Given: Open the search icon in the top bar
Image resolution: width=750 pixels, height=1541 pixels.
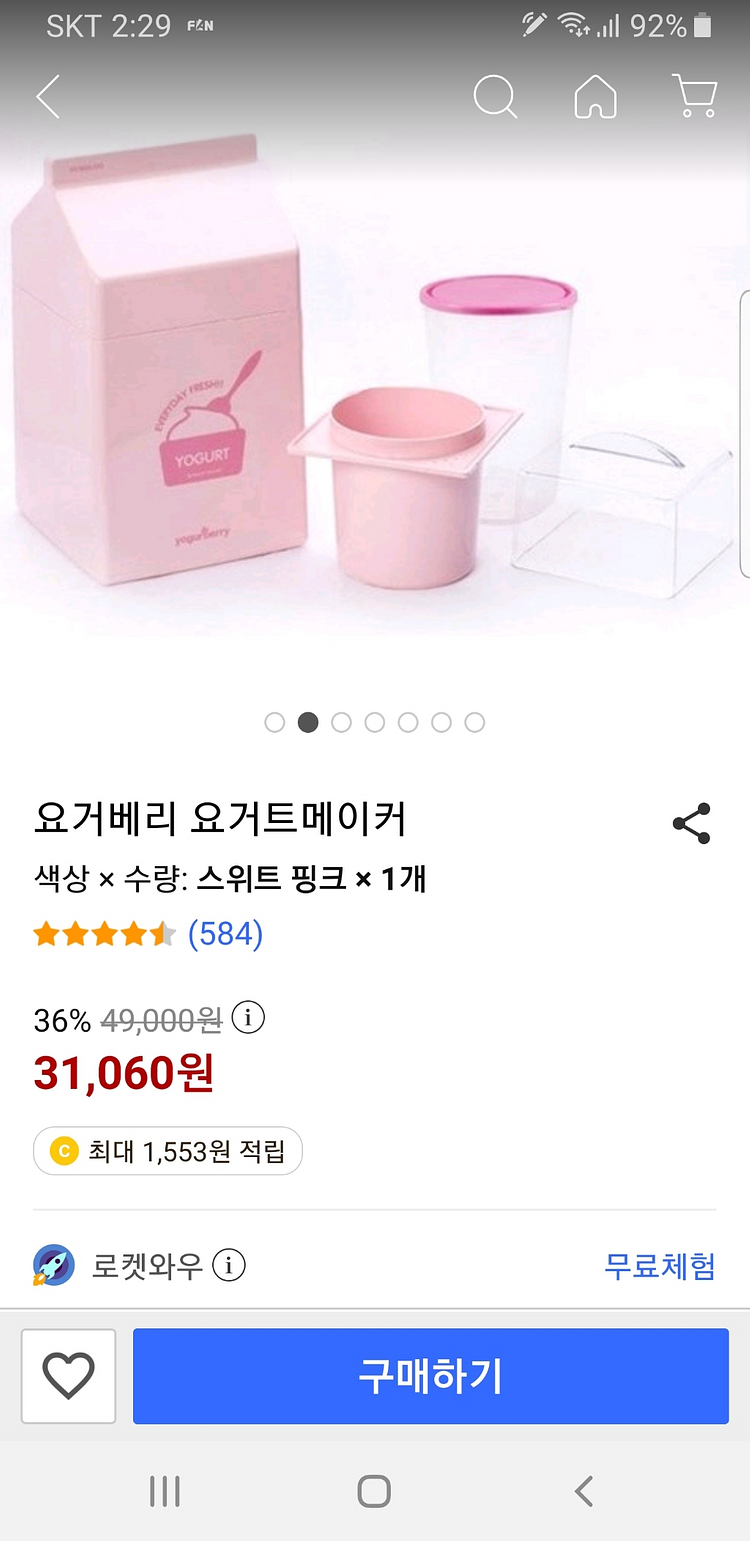Looking at the screenshot, I should (x=495, y=97).
